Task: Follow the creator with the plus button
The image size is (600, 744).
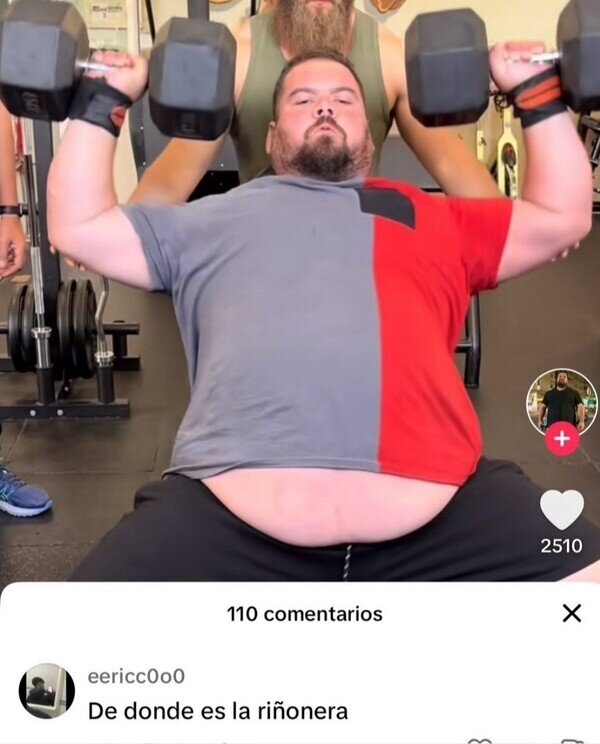Action: 562,438
